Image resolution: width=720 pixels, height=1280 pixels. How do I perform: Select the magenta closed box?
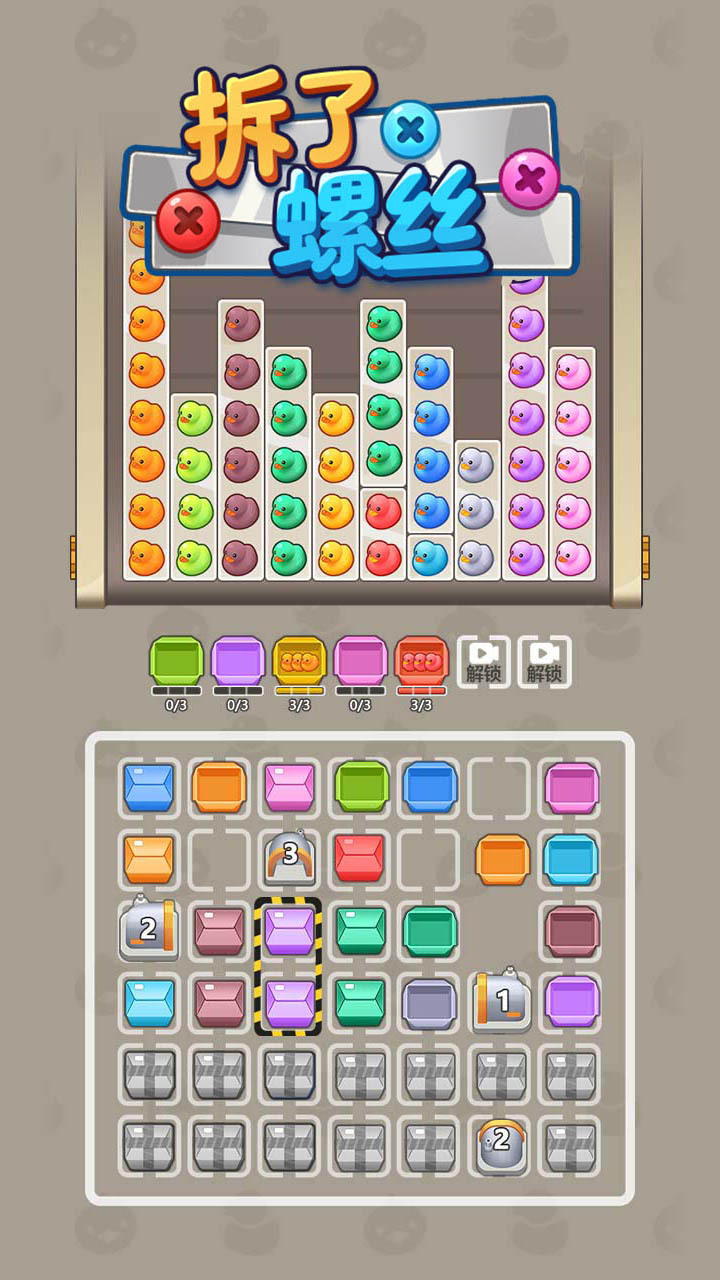[x=572, y=786]
